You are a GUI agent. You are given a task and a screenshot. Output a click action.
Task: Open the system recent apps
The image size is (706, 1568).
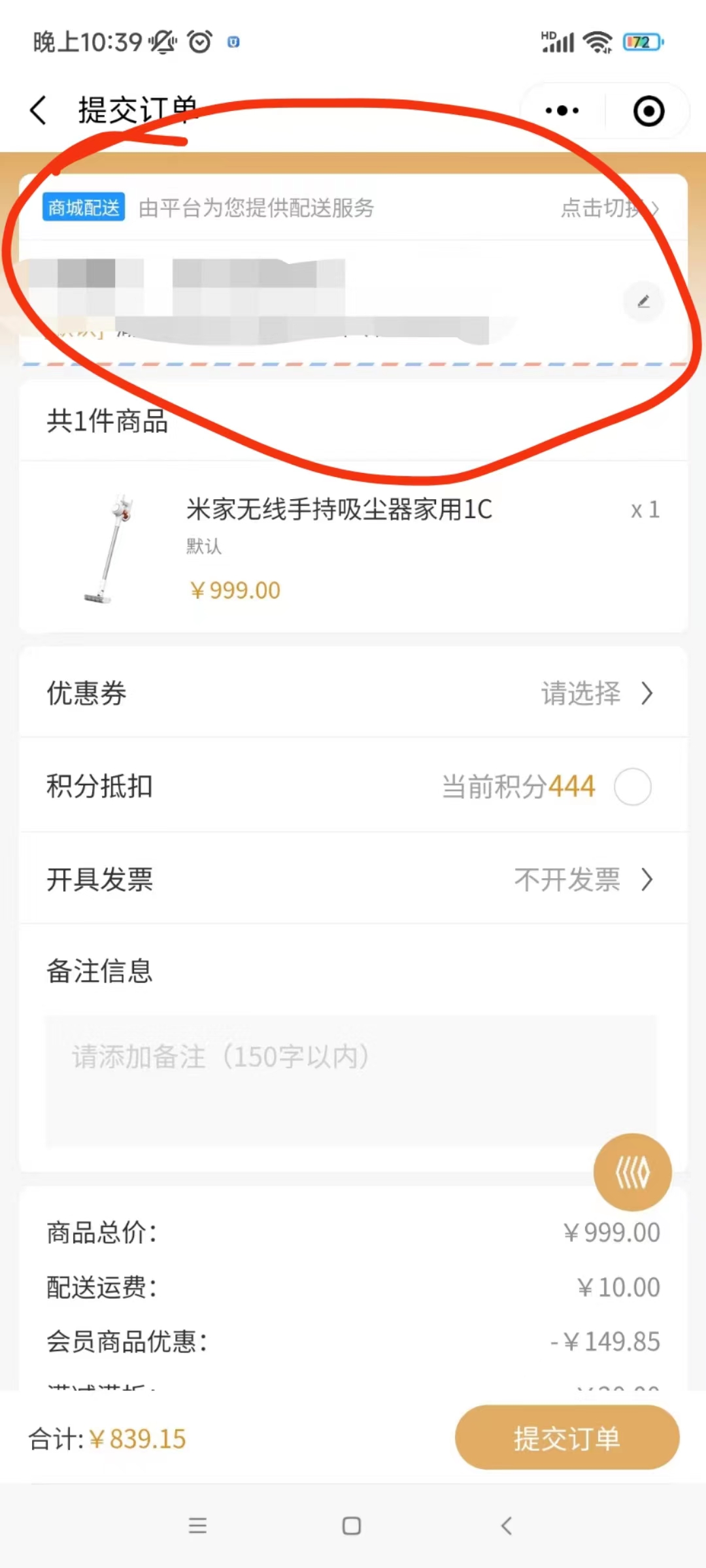(197, 1526)
